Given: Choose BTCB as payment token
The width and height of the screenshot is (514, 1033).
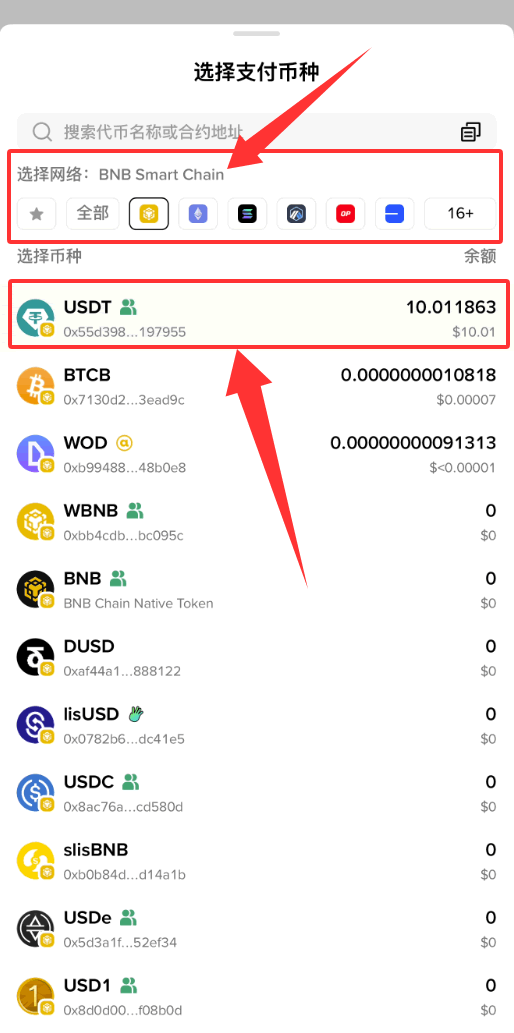Looking at the screenshot, I should point(257,386).
